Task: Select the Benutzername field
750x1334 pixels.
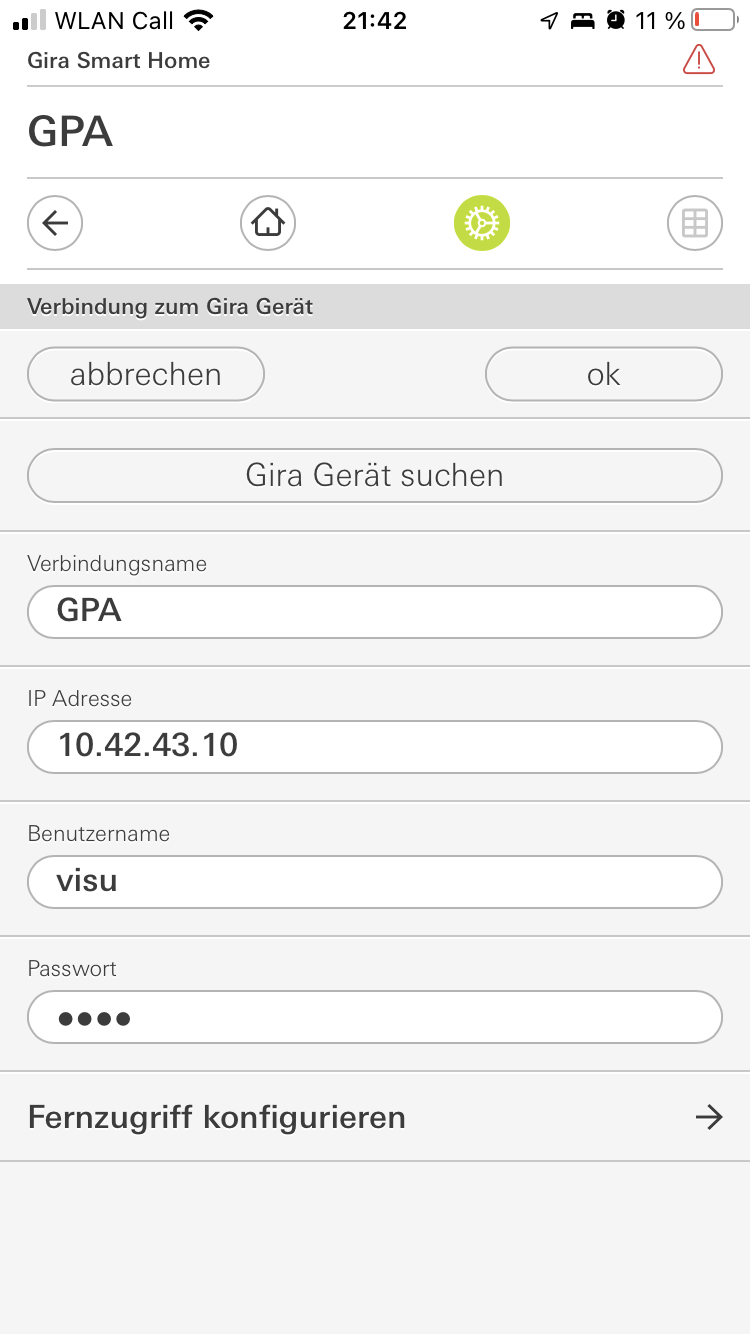Action: click(375, 881)
